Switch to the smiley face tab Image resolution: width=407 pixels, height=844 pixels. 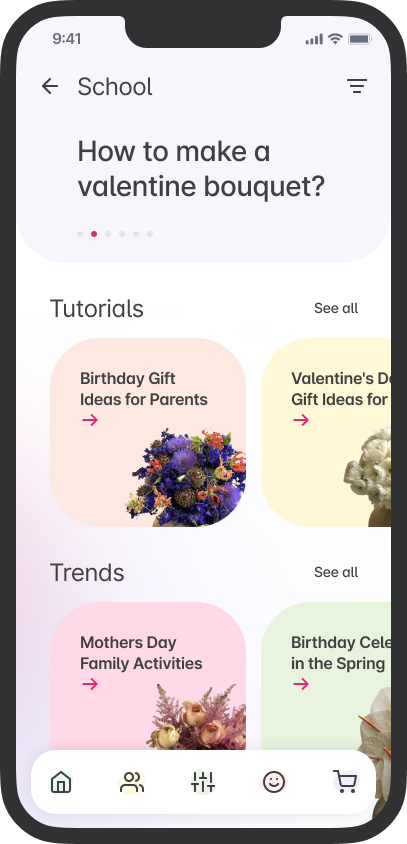pyautogui.click(x=273, y=782)
